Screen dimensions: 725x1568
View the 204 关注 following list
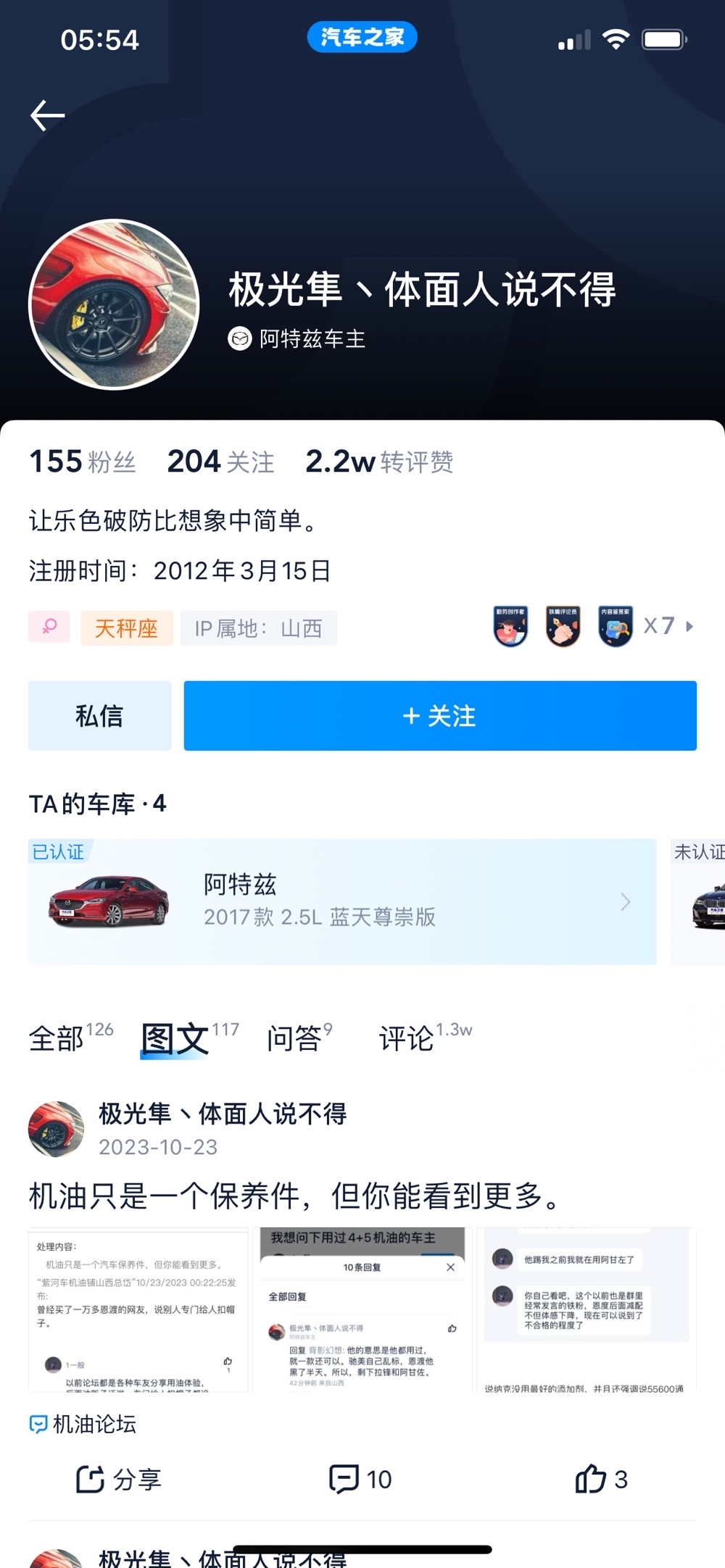220,462
